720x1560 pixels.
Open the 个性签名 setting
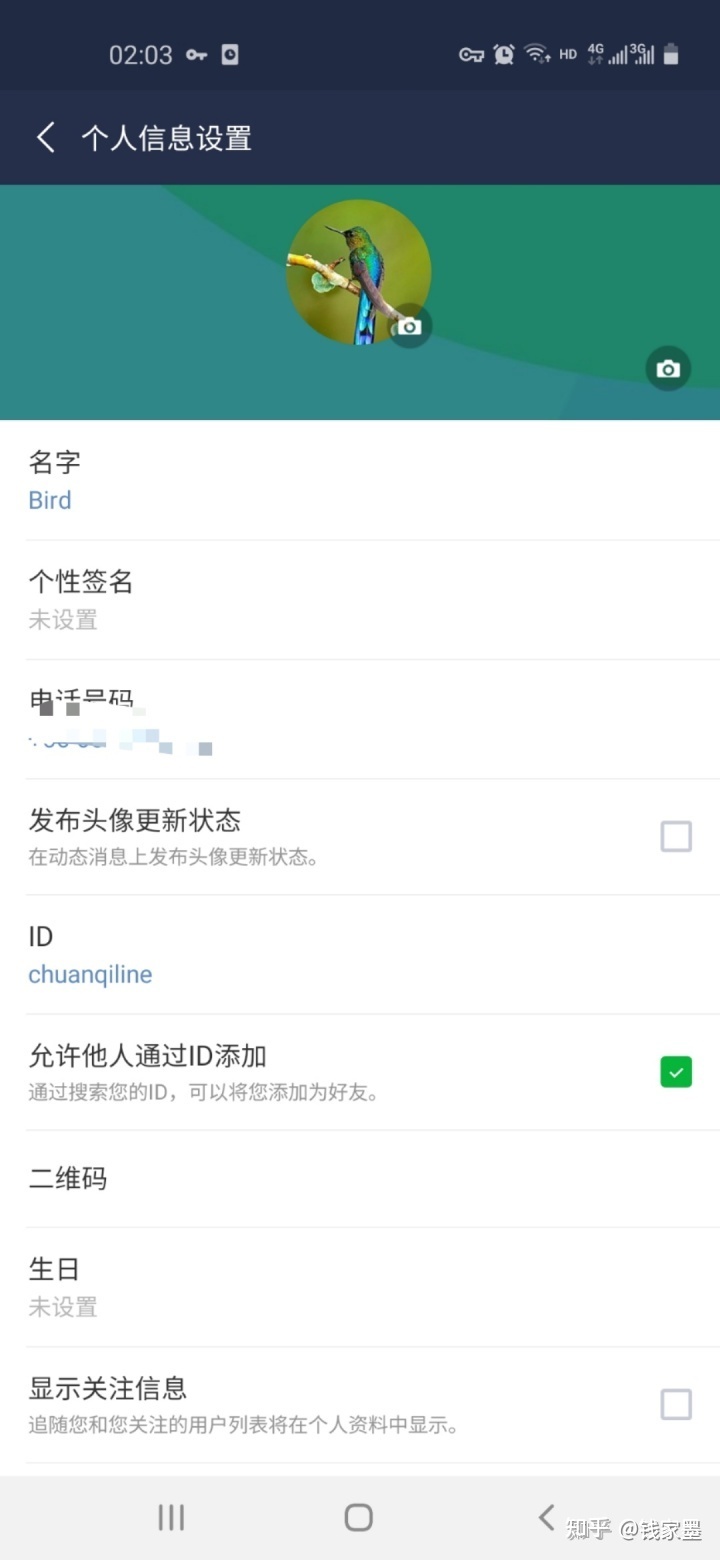click(360, 600)
